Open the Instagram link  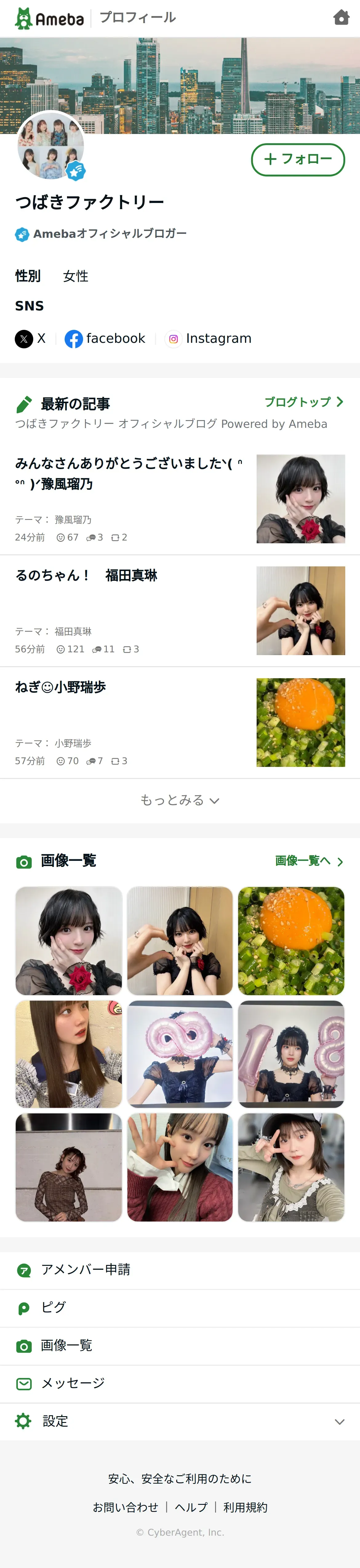click(x=209, y=339)
